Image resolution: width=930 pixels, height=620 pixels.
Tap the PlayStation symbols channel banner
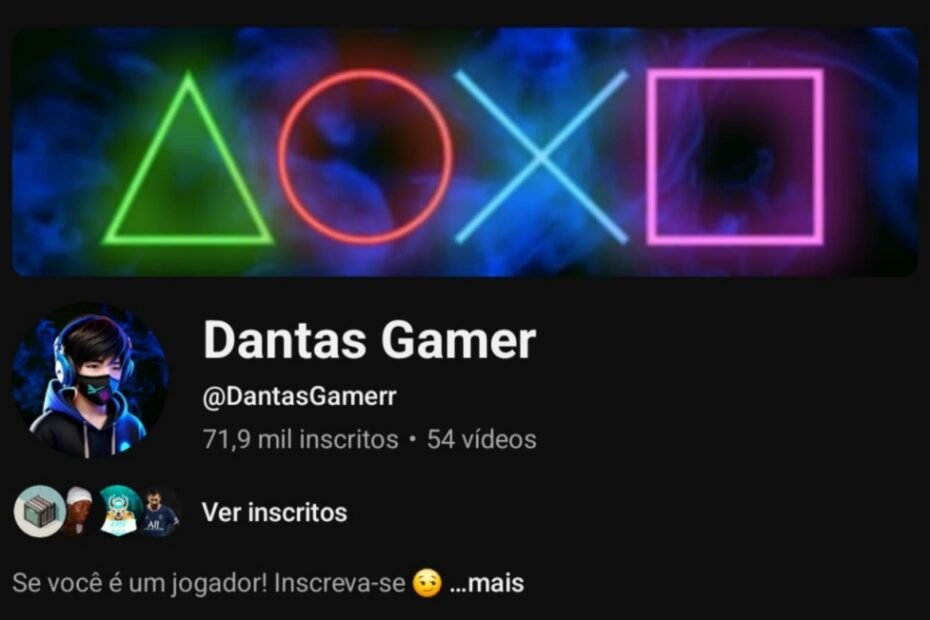click(464, 152)
